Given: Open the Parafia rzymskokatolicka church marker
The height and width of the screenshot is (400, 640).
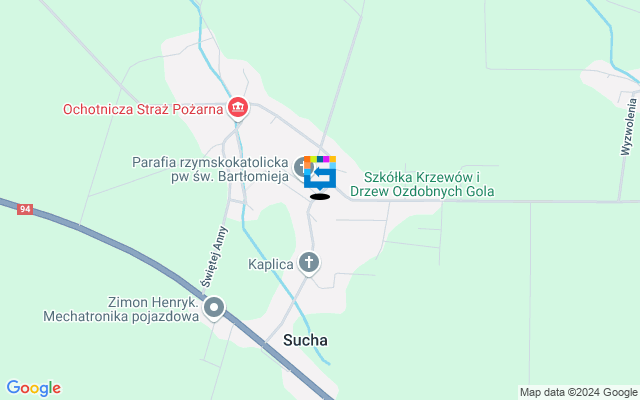Looking at the screenshot, I should tap(301, 166).
